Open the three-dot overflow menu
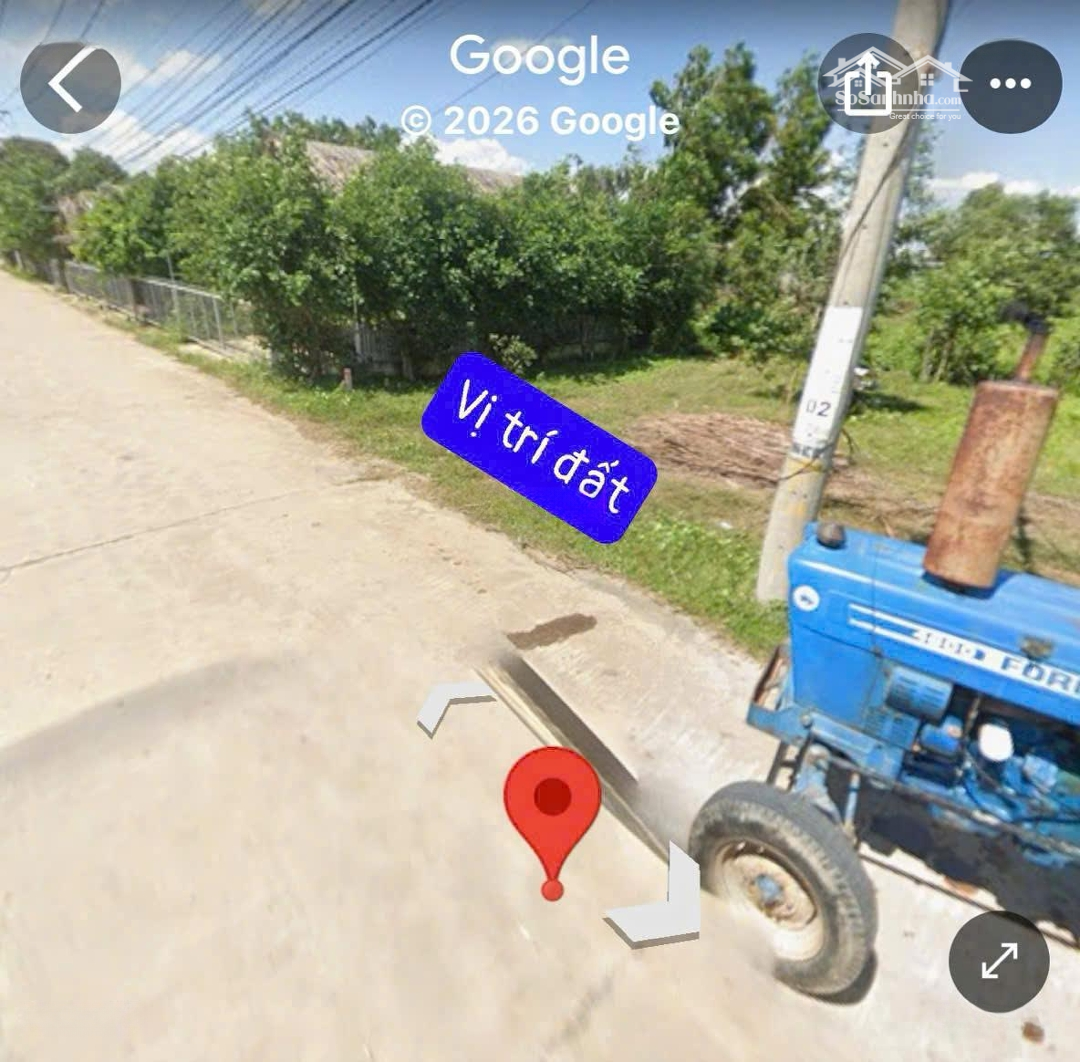The width and height of the screenshot is (1080, 1062). (x=1010, y=86)
